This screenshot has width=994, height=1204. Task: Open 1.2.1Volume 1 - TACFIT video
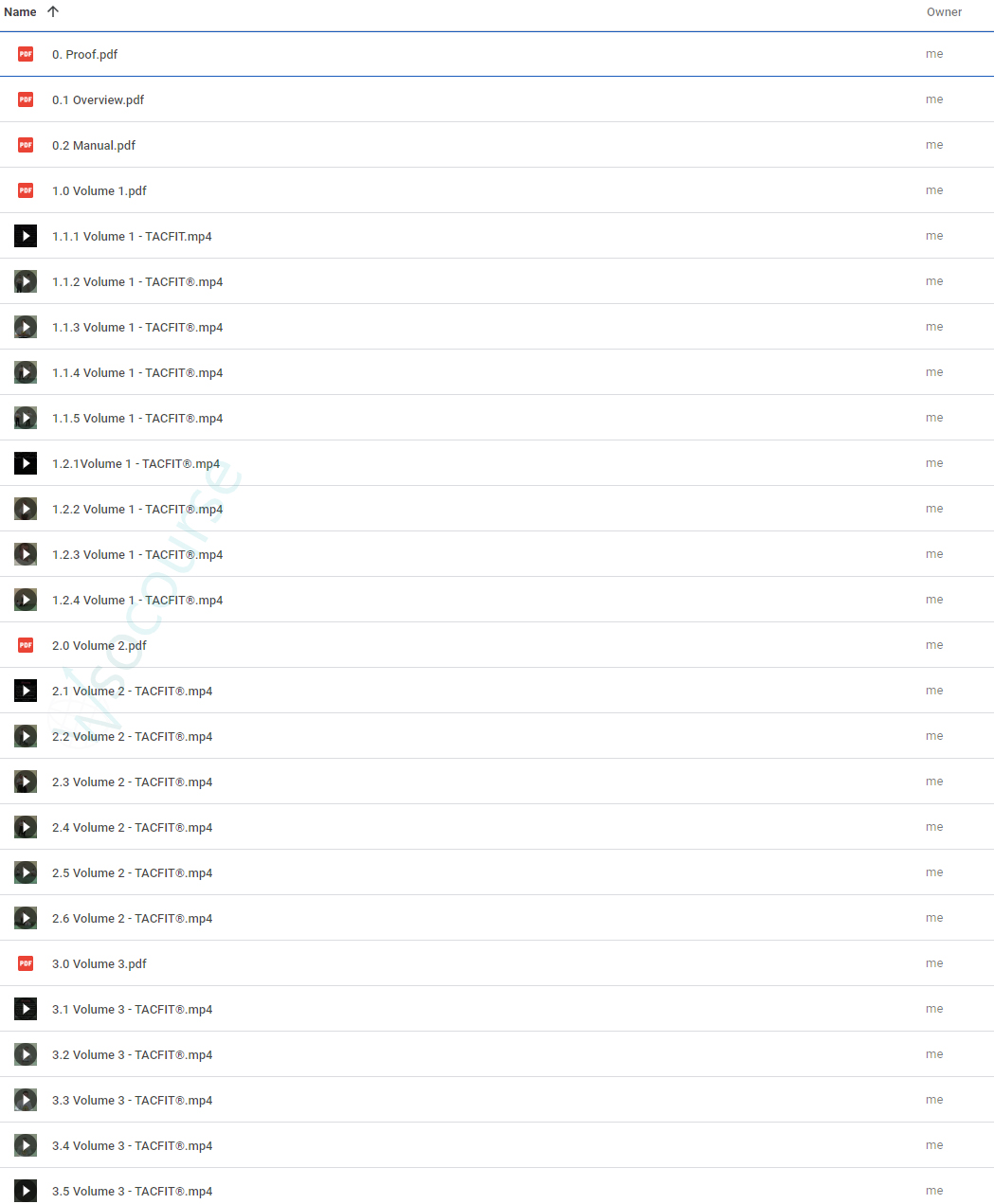pos(136,463)
